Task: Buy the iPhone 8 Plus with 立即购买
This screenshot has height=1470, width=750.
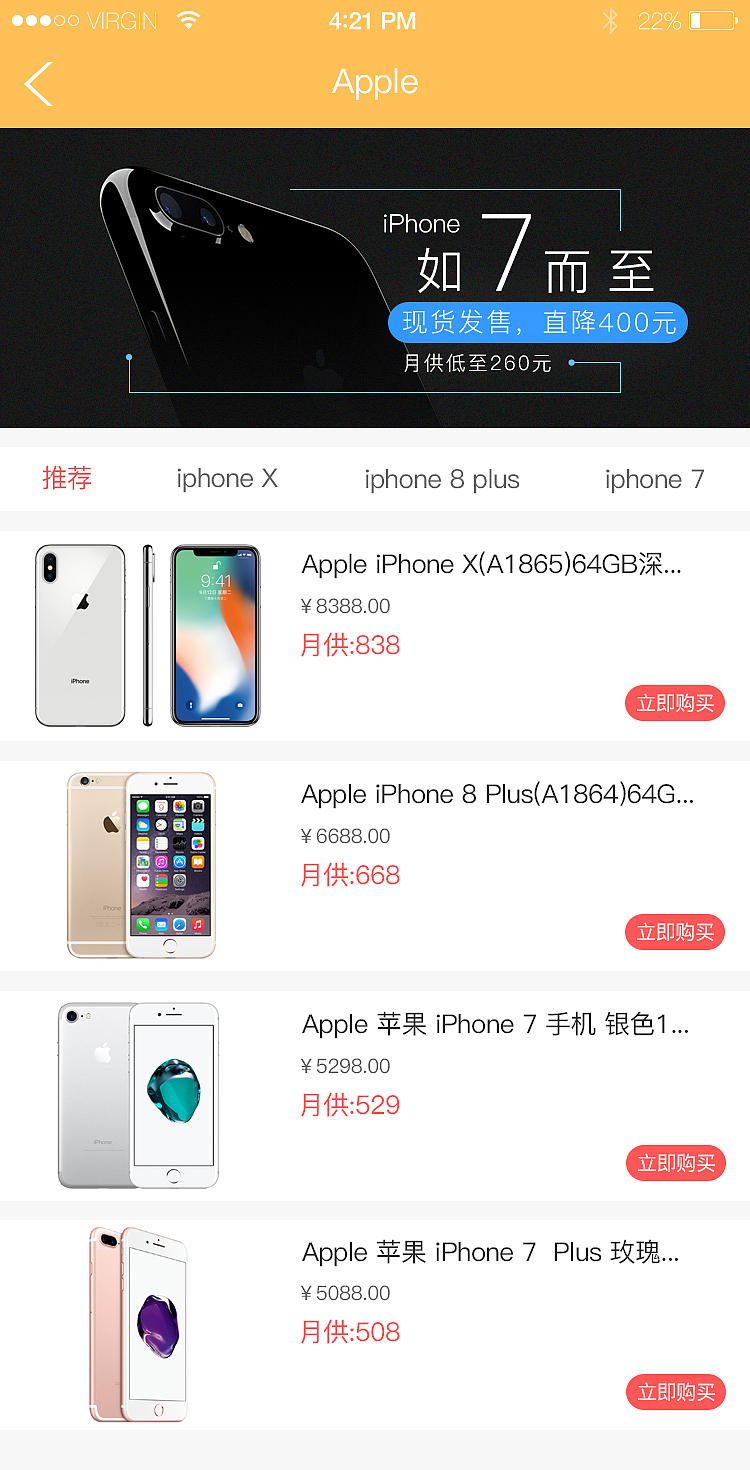Action: (x=675, y=933)
